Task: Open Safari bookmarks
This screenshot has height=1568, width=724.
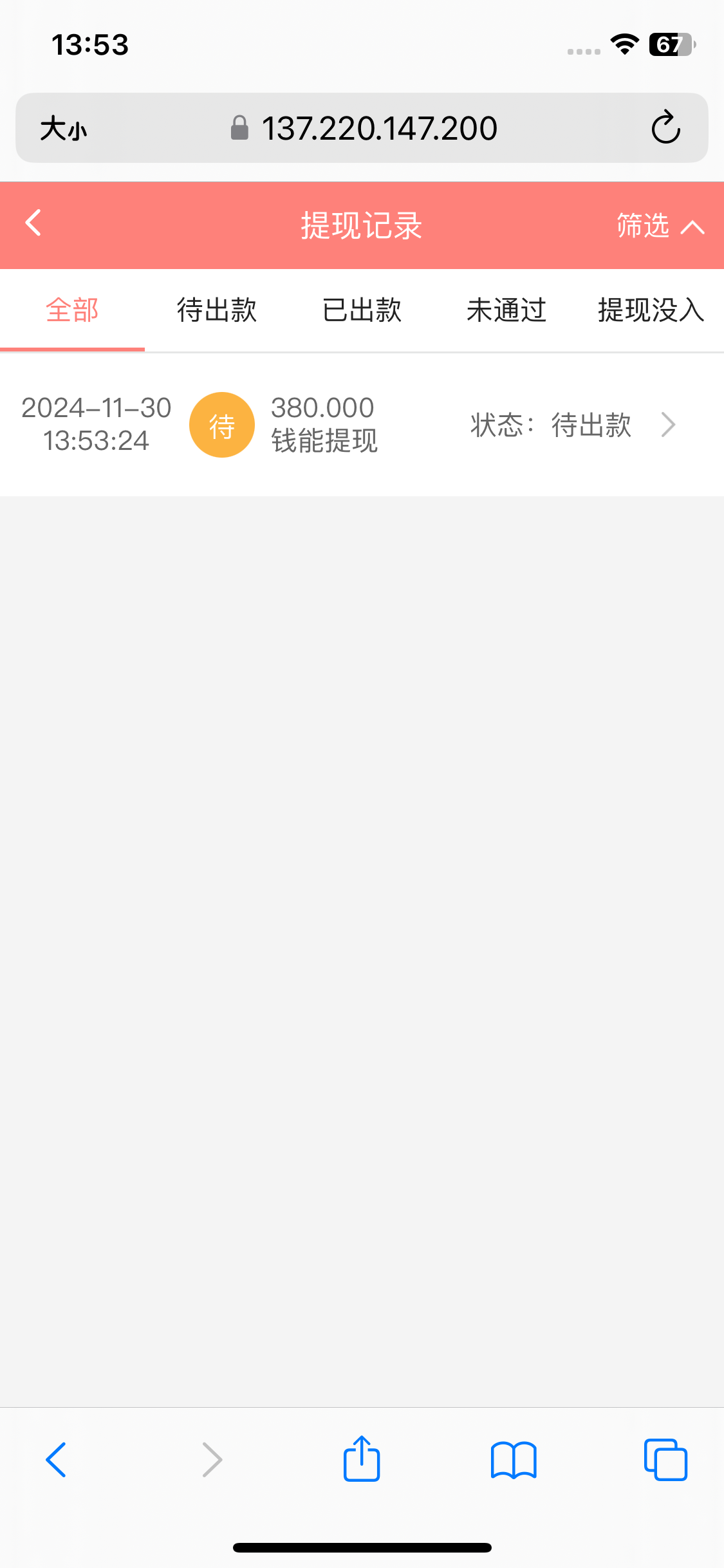Action: pos(513,1459)
